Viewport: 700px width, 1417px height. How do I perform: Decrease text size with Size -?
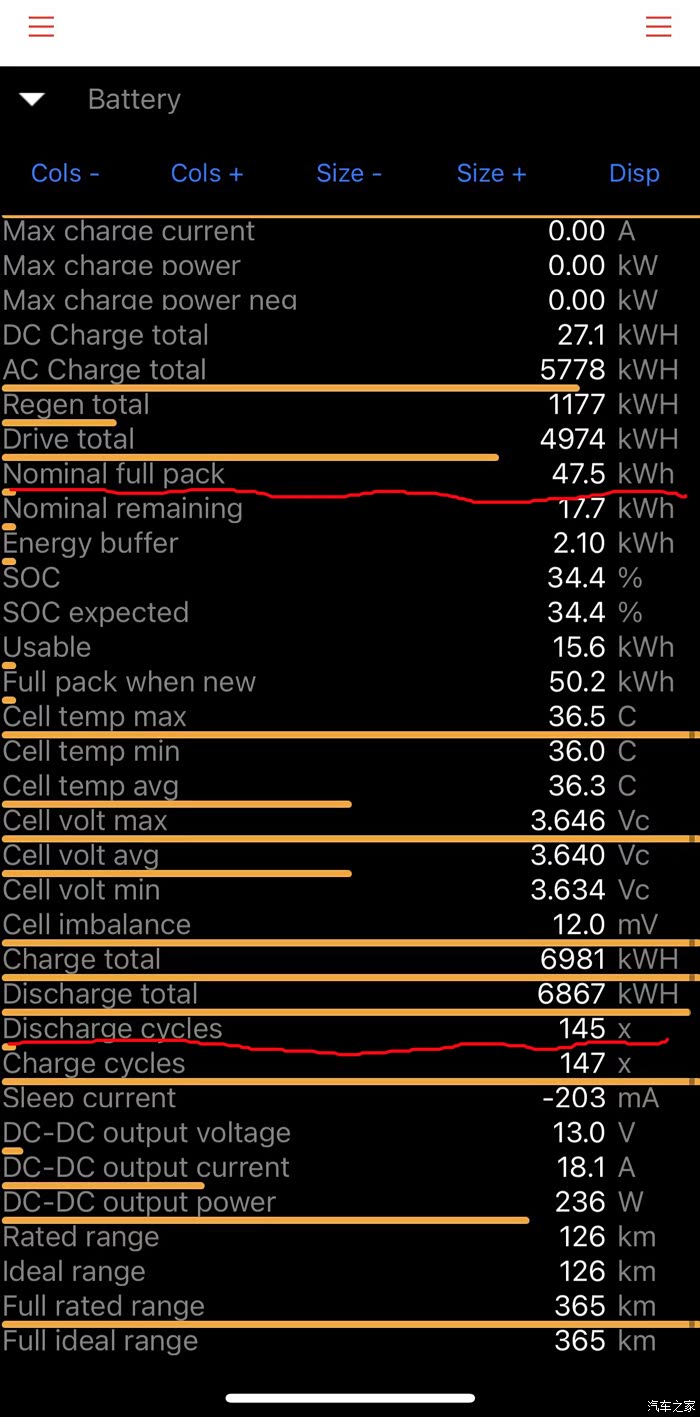tap(349, 173)
